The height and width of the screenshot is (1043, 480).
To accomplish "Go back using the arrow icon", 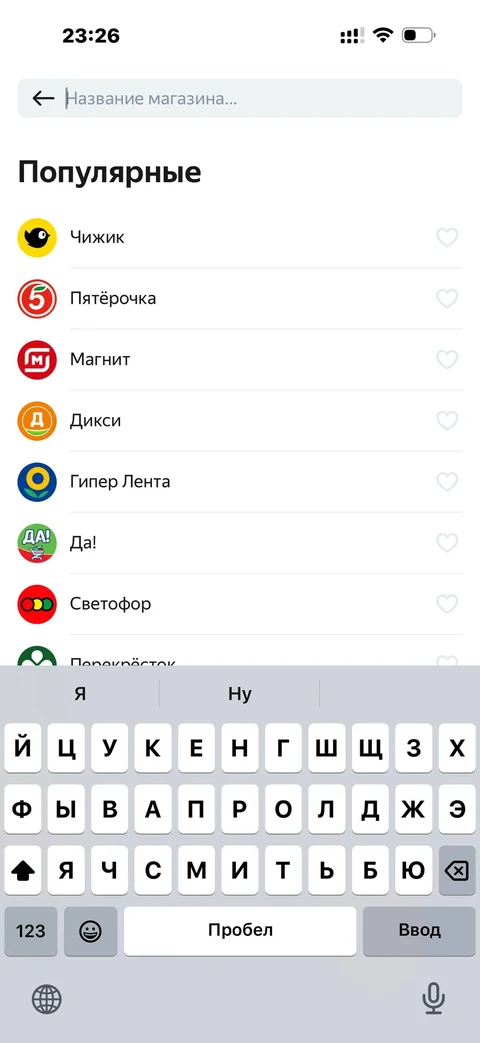I will click(x=43, y=98).
